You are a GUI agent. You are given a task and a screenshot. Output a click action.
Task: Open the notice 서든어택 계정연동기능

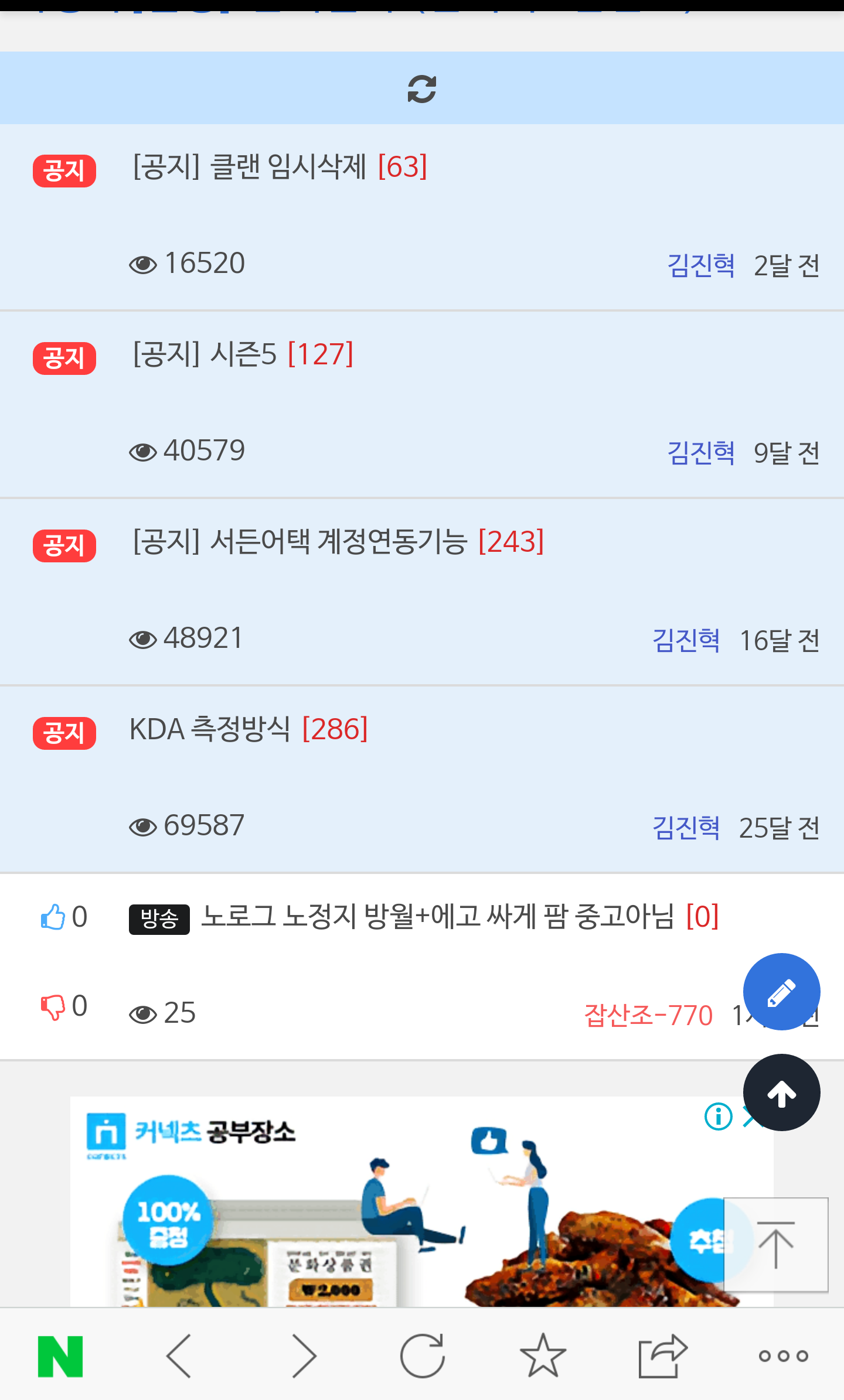coord(338,542)
